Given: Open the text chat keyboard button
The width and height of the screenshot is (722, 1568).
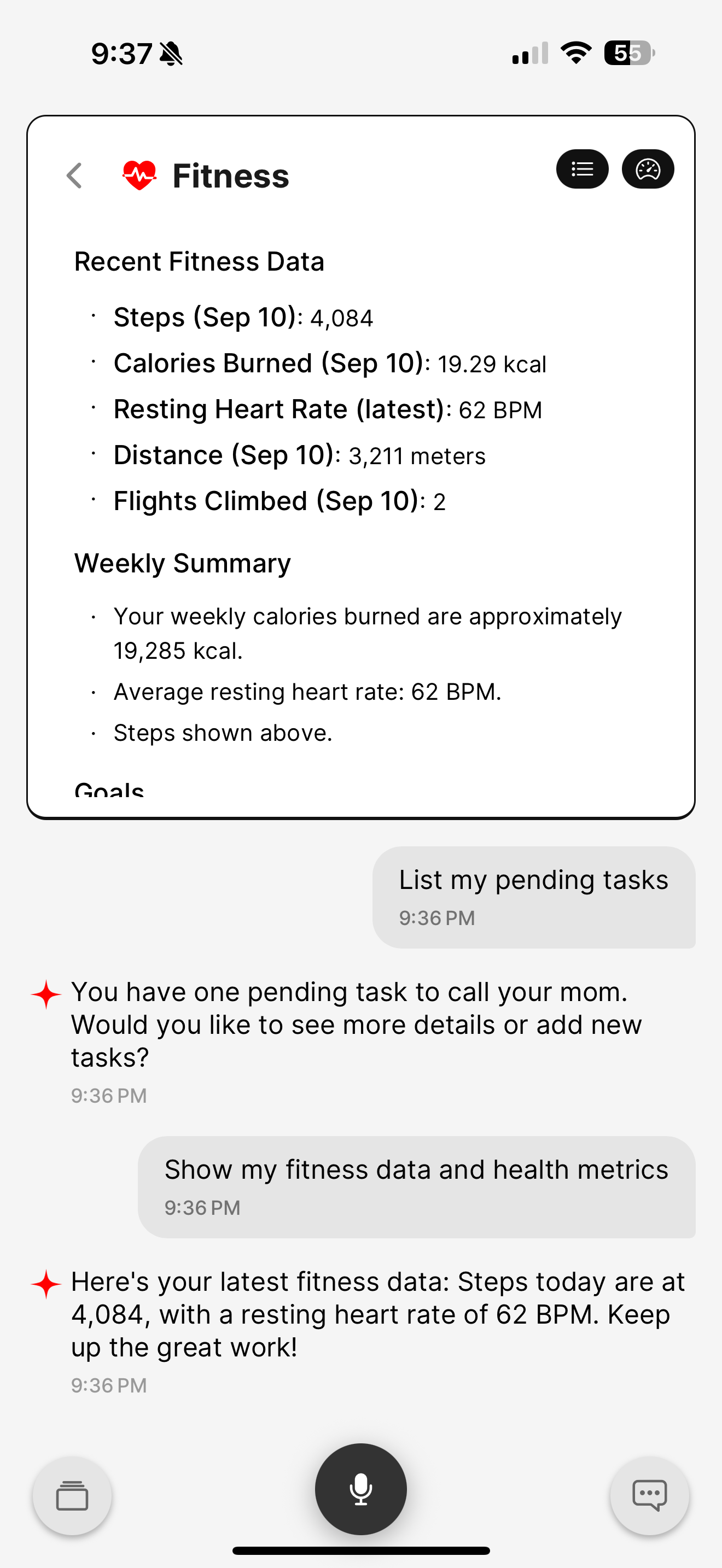Looking at the screenshot, I should pyautogui.click(x=650, y=1495).
